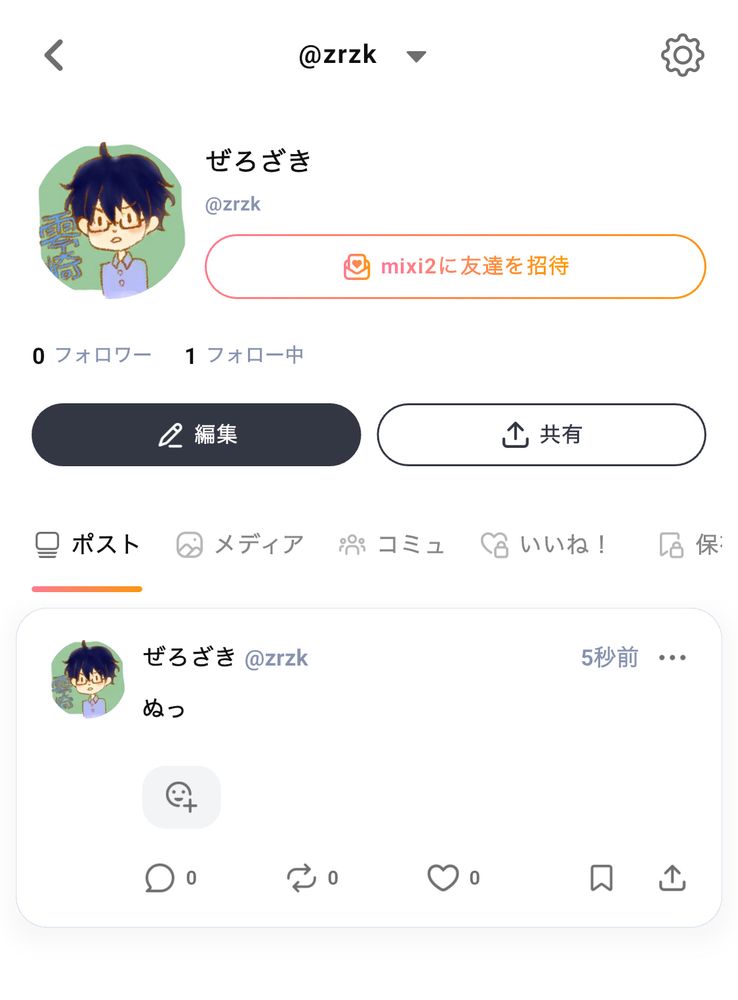The height and width of the screenshot is (1000, 738).
Task: View the フォロワー followers list
Action: tap(95, 355)
